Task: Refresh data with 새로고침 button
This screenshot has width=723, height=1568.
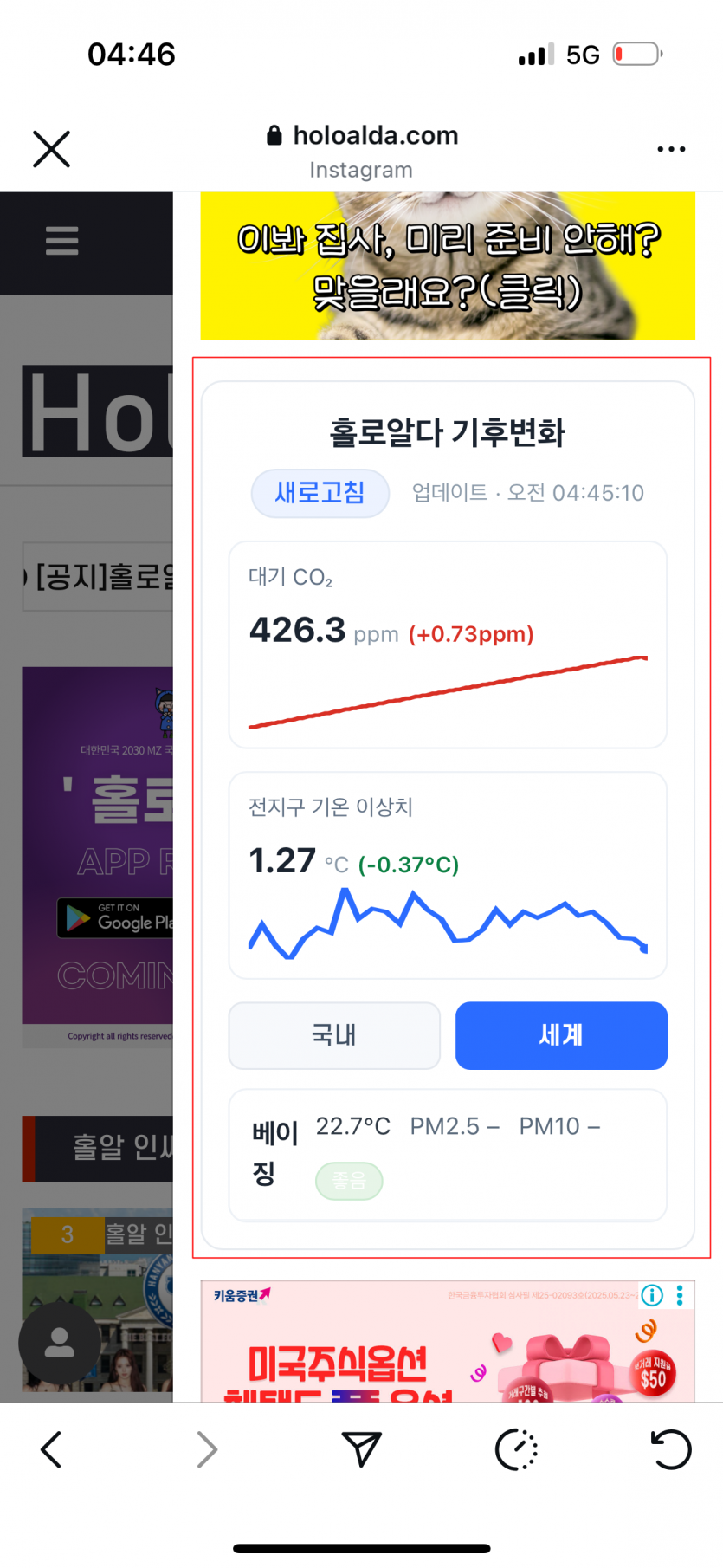Action: pos(320,493)
